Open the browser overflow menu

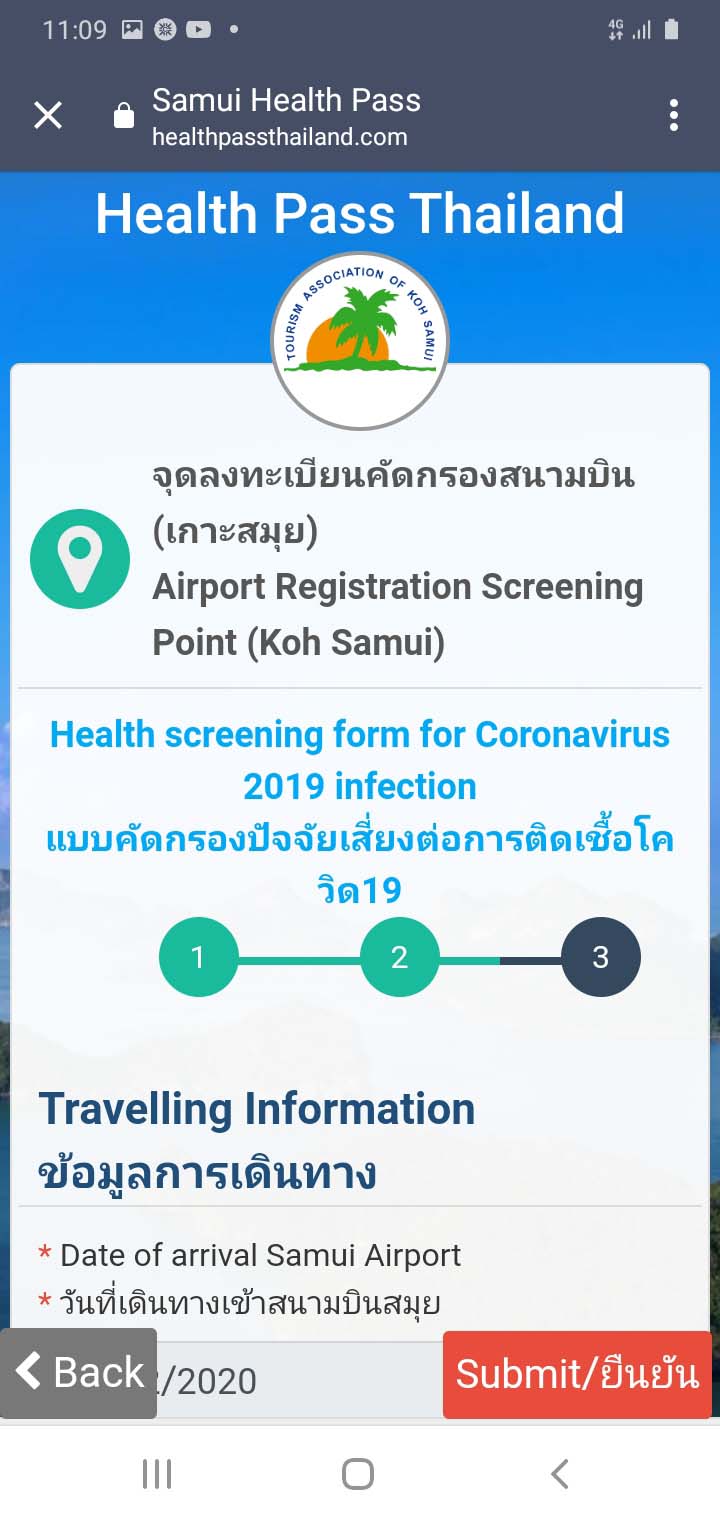click(674, 115)
